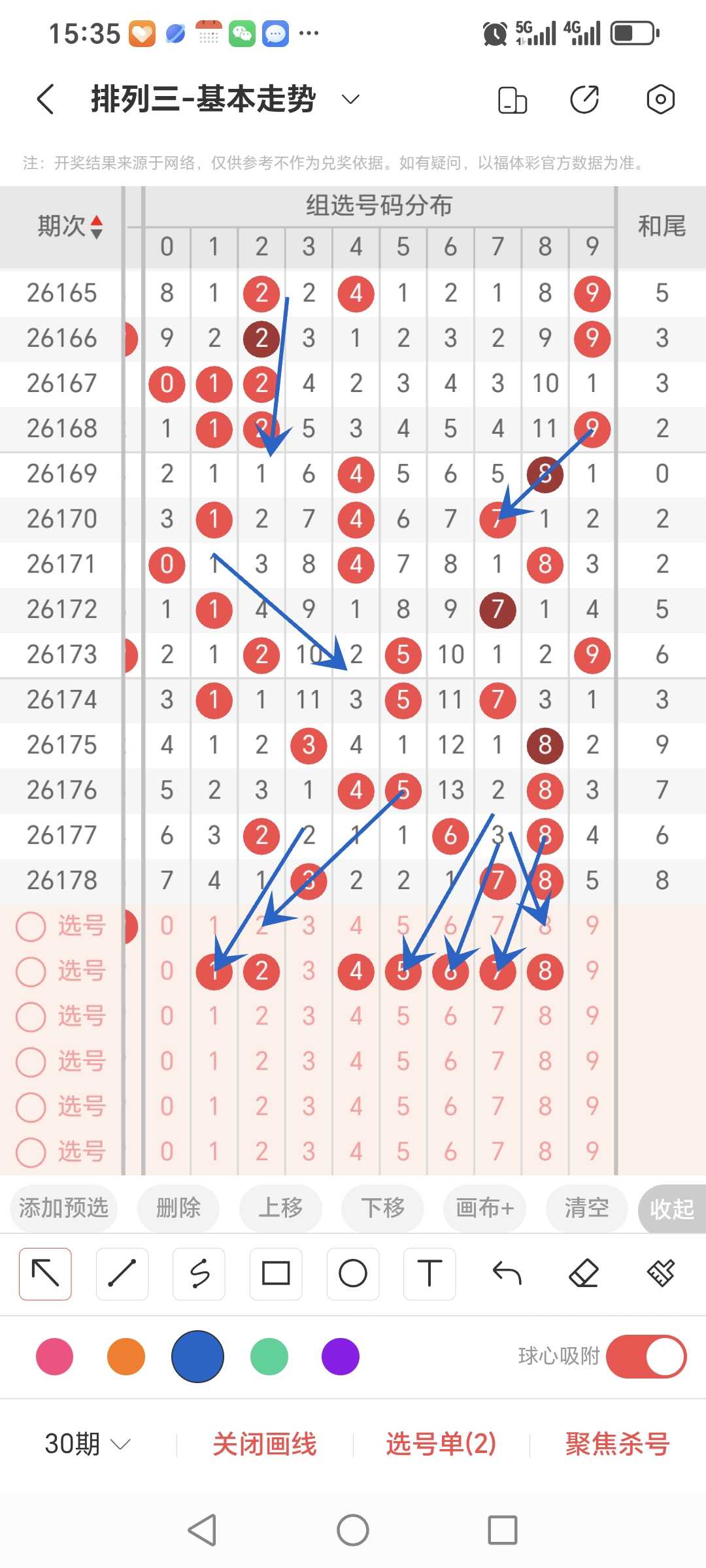Go back using the top-left arrow
This screenshot has width=706, height=1568.
click(x=45, y=99)
